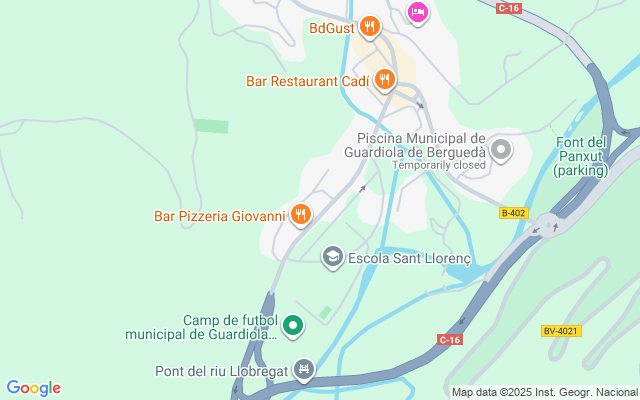
Task: Open the Piscina Municipal de Guardiola marker
Action: (500, 152)
